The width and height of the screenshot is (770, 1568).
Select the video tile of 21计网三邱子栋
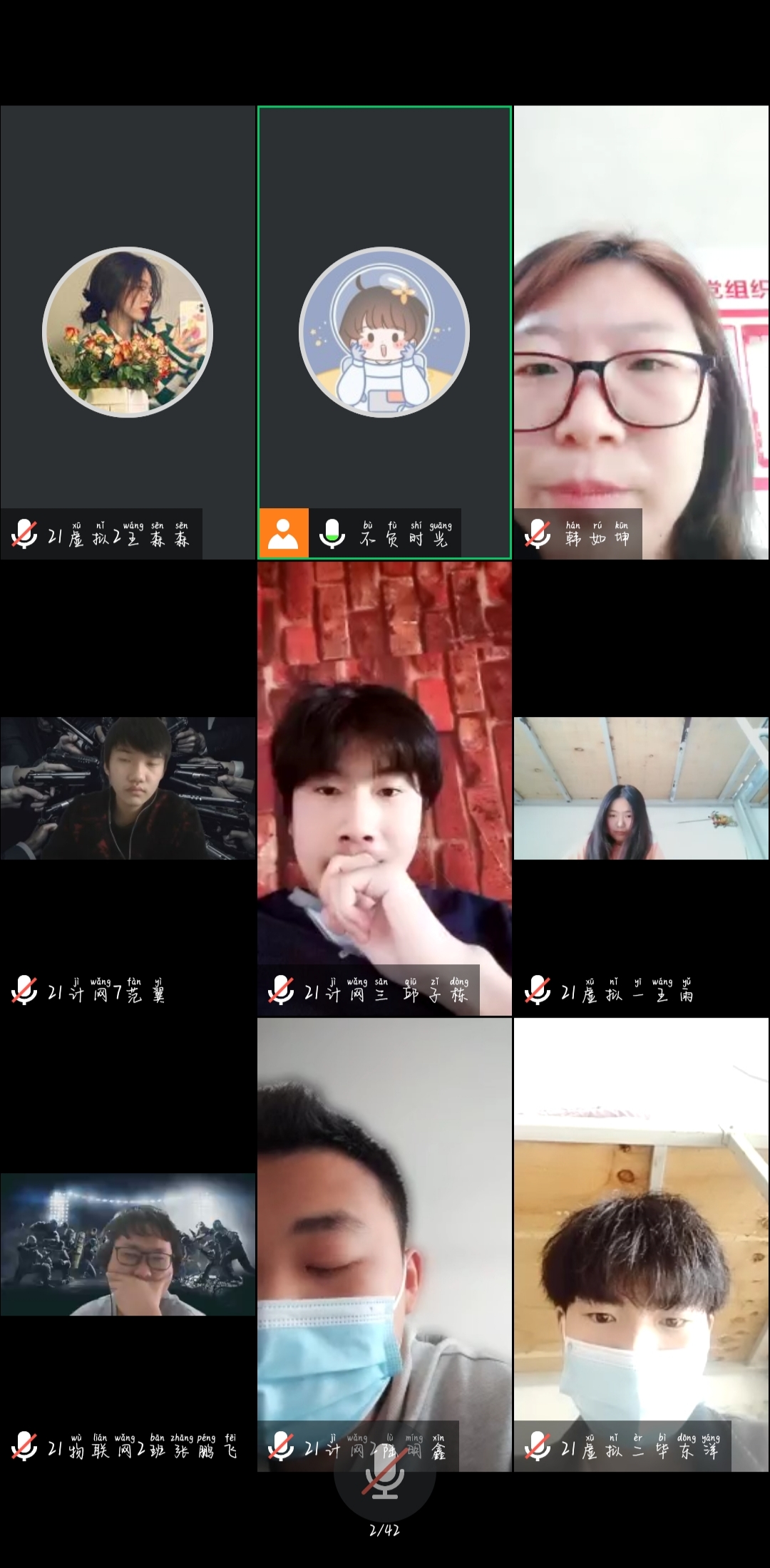[384, 788]
